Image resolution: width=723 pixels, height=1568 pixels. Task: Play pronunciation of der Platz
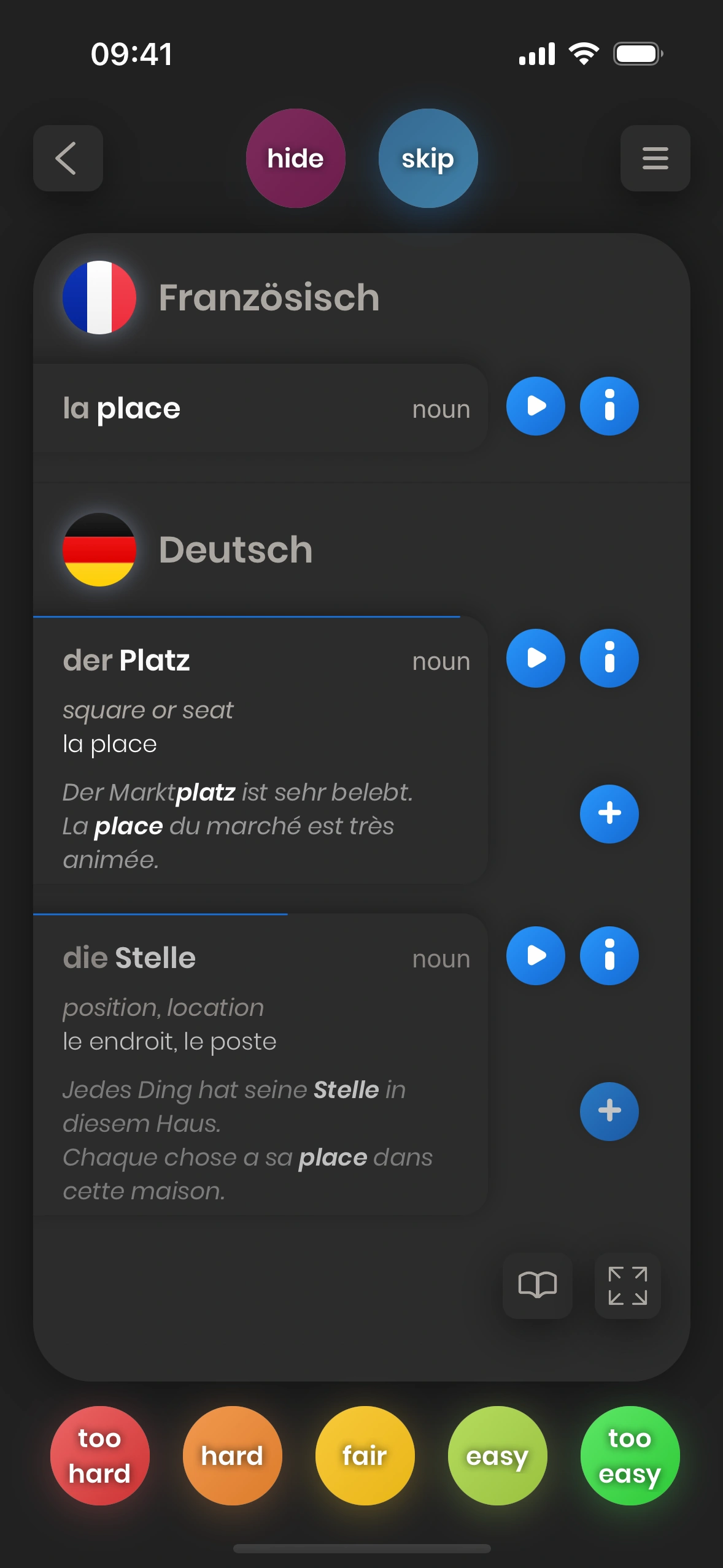tap(535, 658)
